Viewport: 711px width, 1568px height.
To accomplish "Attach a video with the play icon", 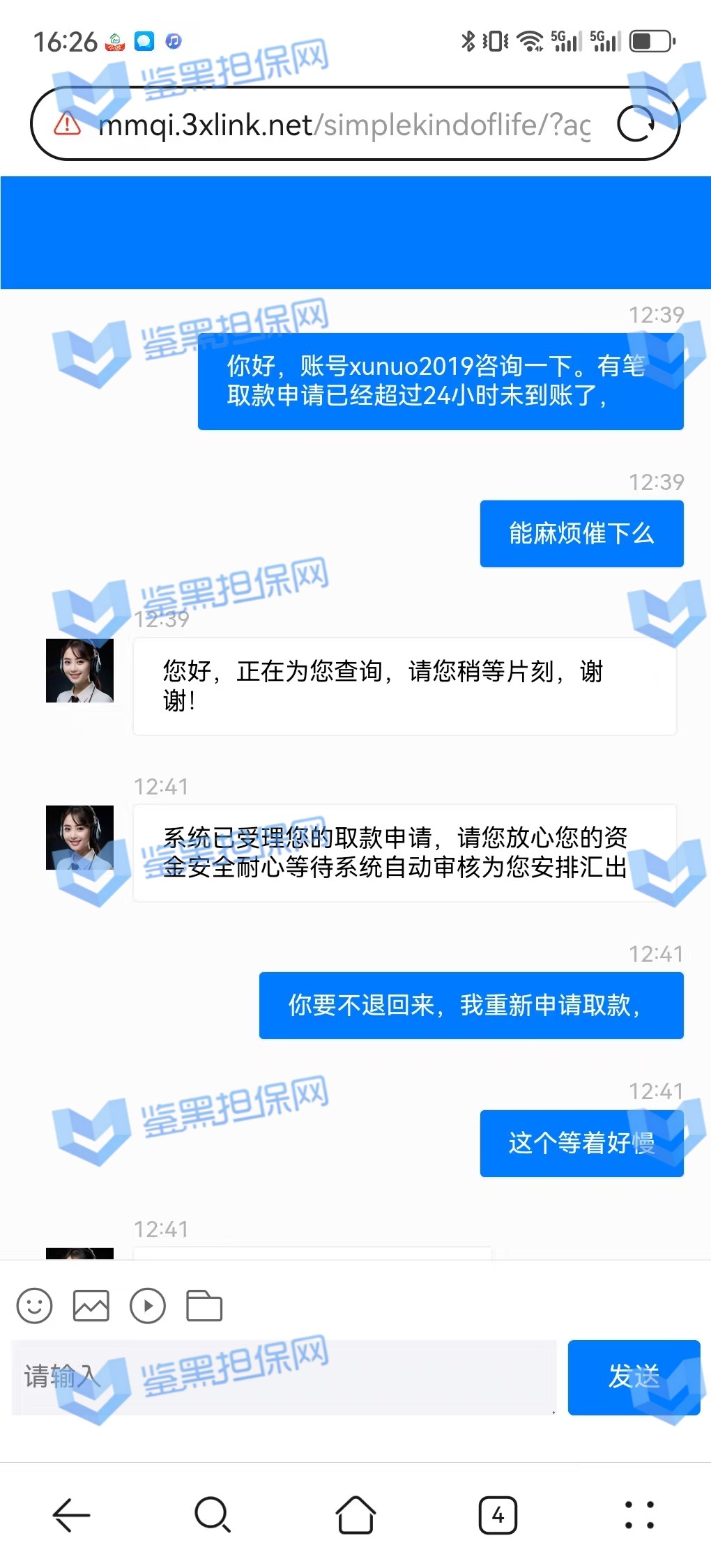I will (x=148, y=1305).
